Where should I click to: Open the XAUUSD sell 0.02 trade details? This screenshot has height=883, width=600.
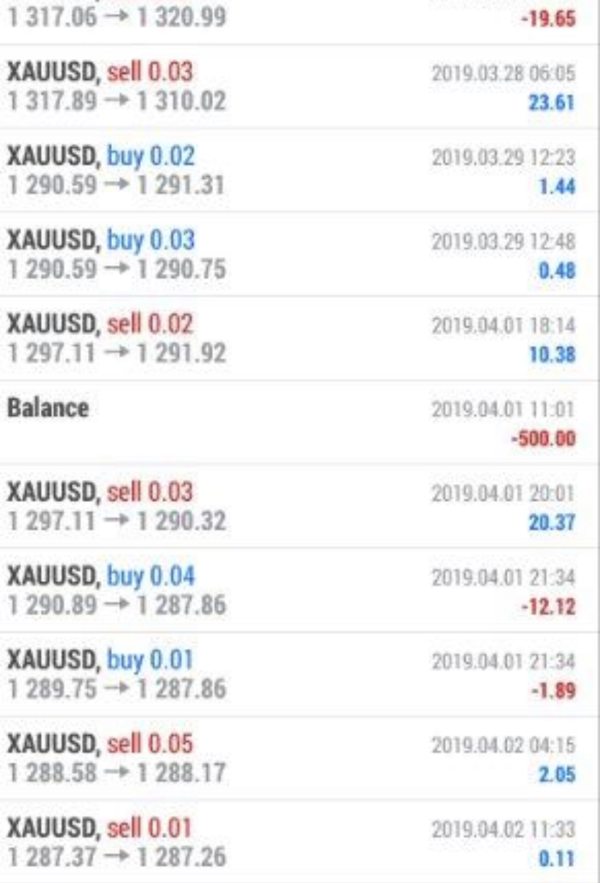[x=300, y=339]
